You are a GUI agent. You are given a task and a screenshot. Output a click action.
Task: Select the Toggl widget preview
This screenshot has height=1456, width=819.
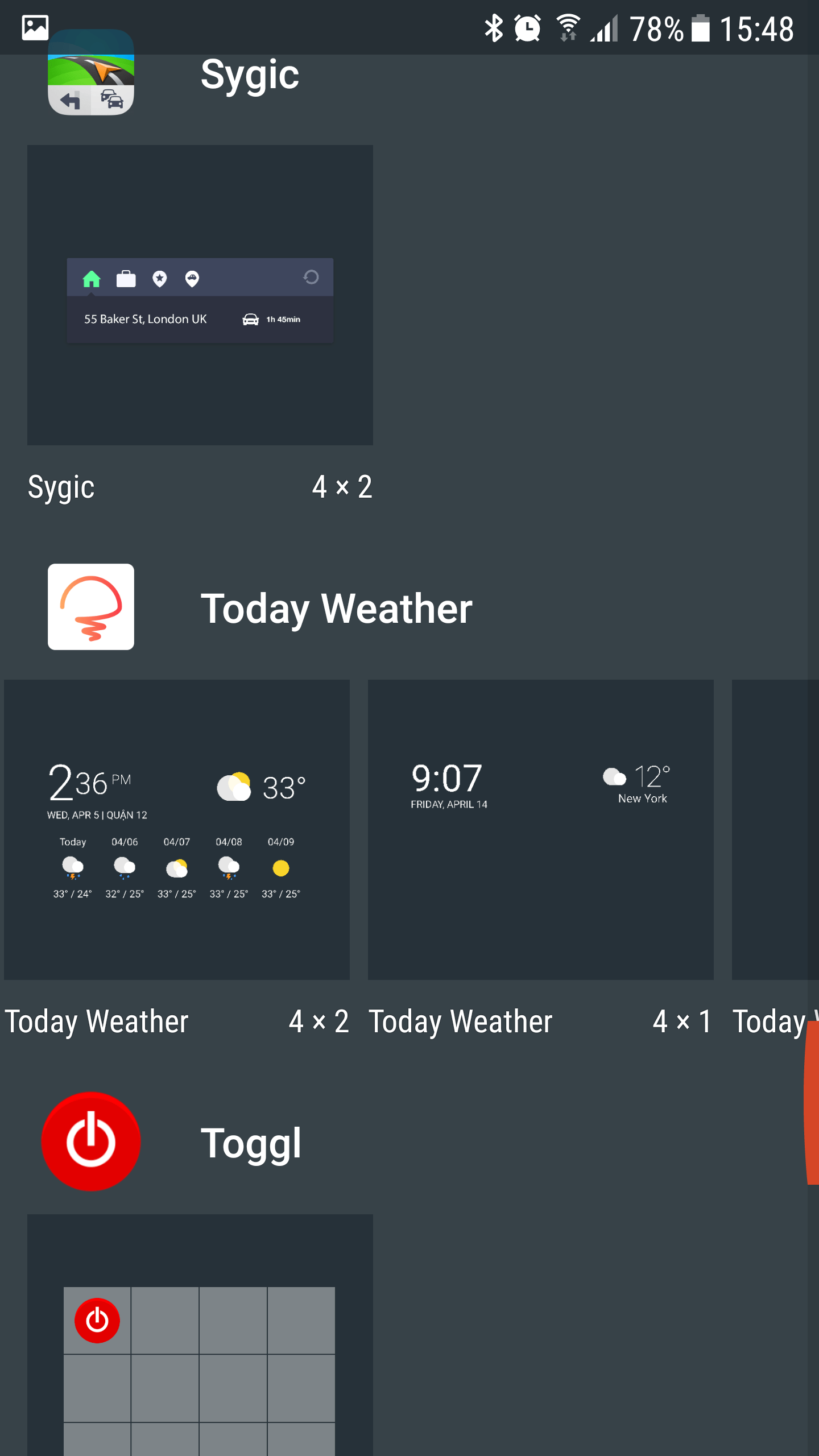pyautogui.click(x=200, y=1335)
